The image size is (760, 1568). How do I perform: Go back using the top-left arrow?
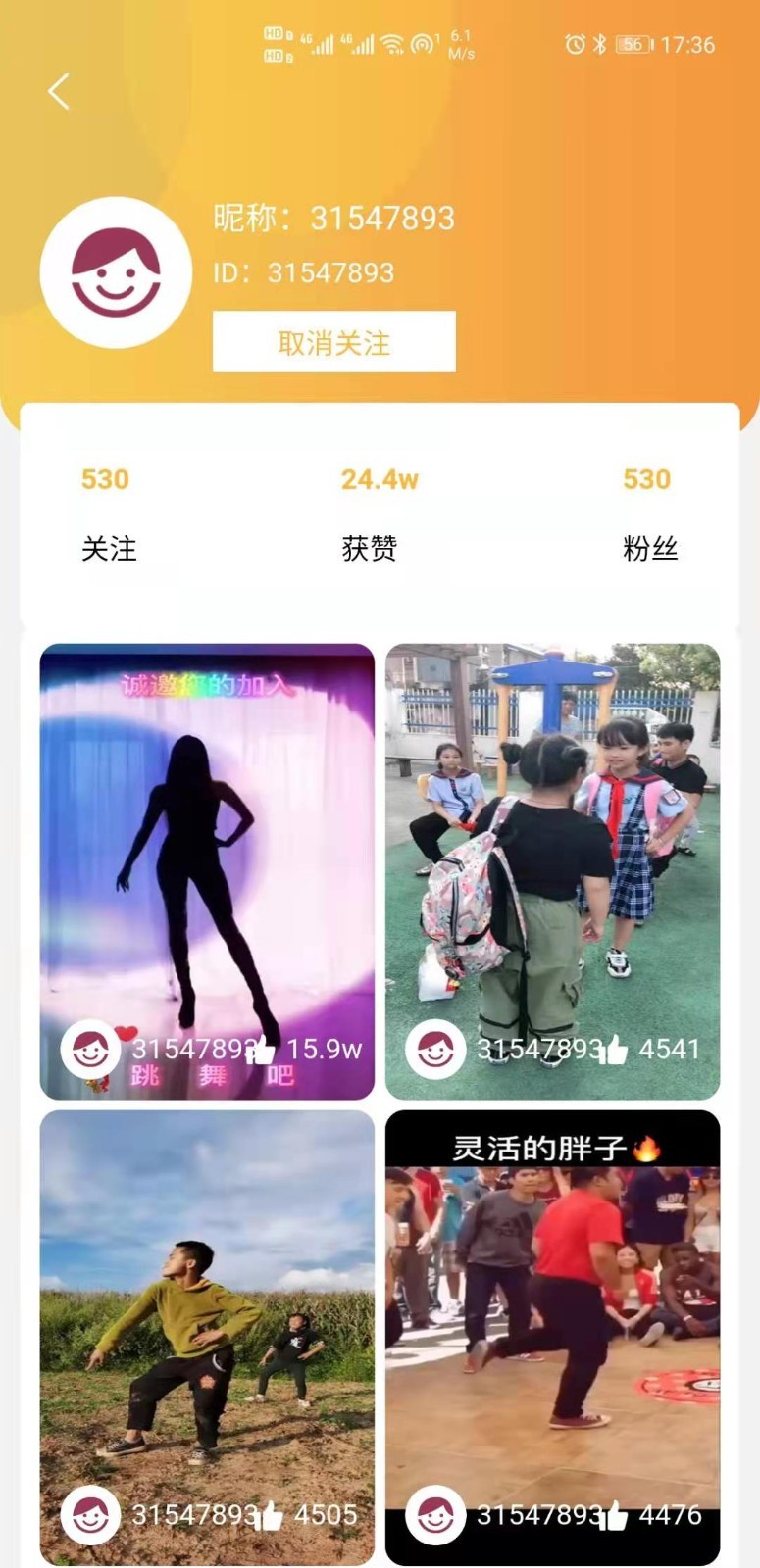(59, 91)
